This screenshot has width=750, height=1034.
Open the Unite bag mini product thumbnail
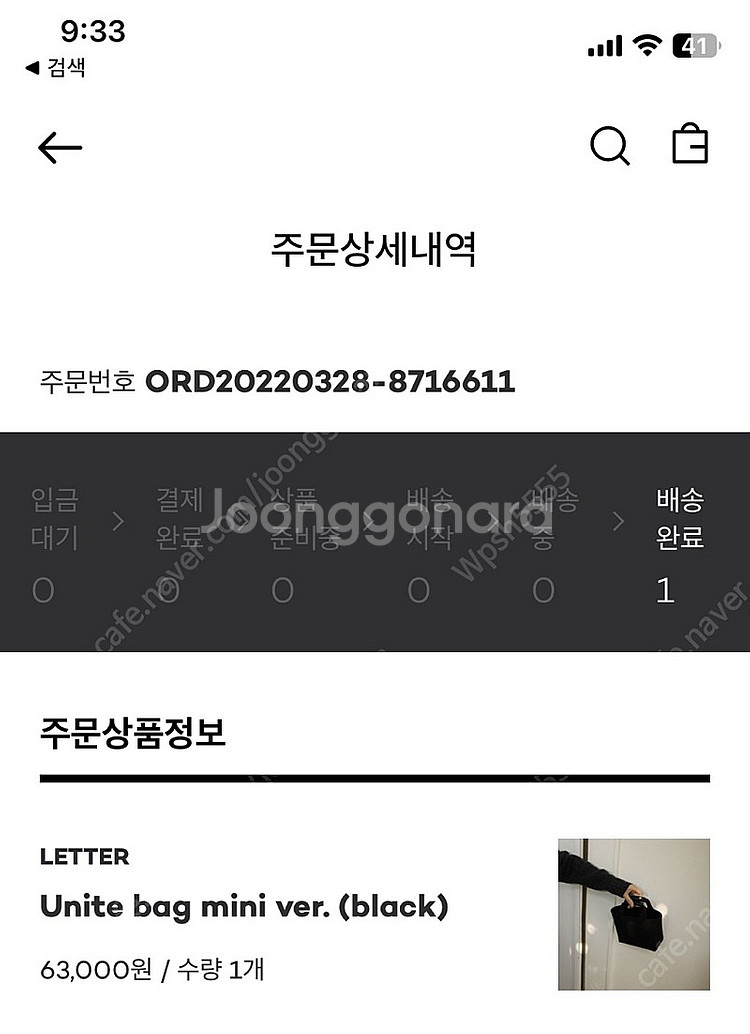633,914
